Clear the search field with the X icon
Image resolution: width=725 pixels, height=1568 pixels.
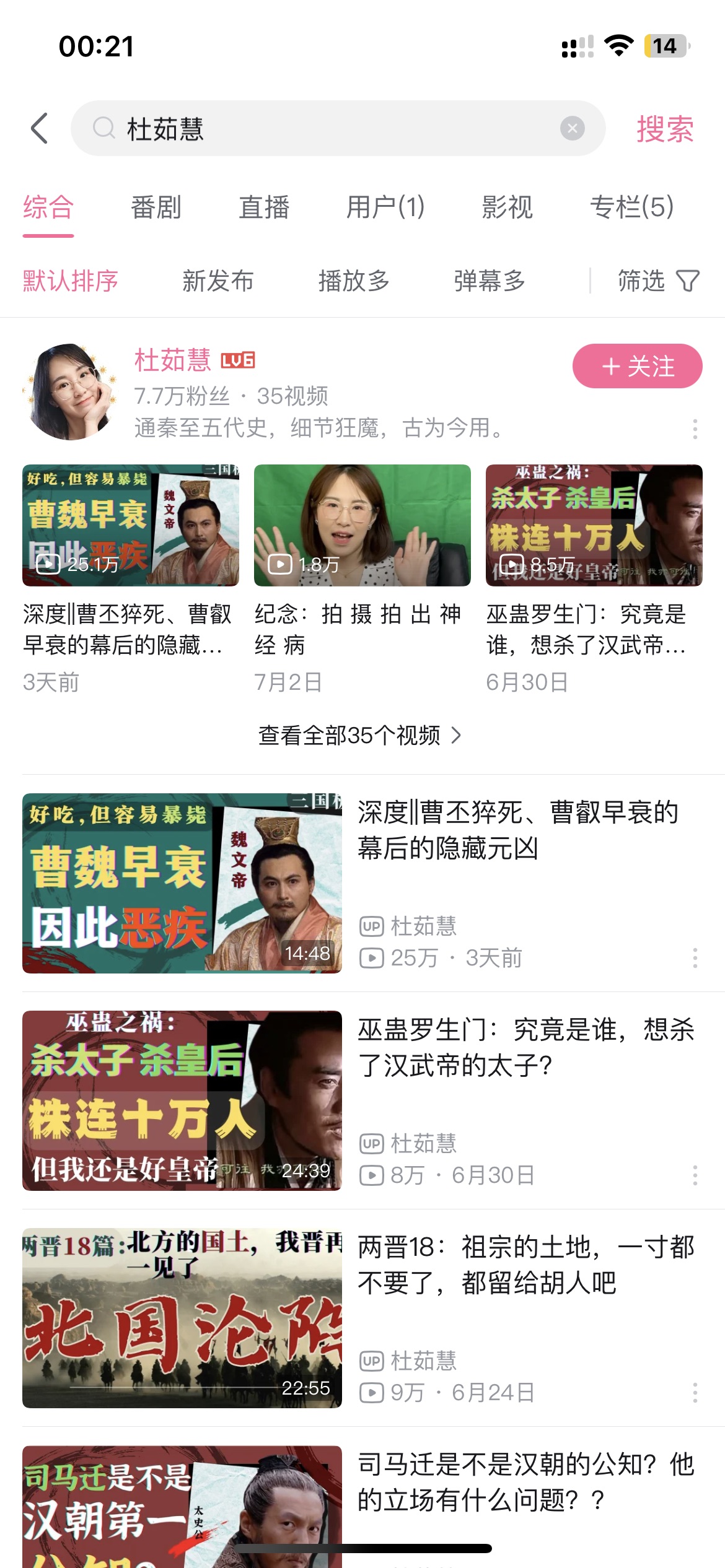572,129
